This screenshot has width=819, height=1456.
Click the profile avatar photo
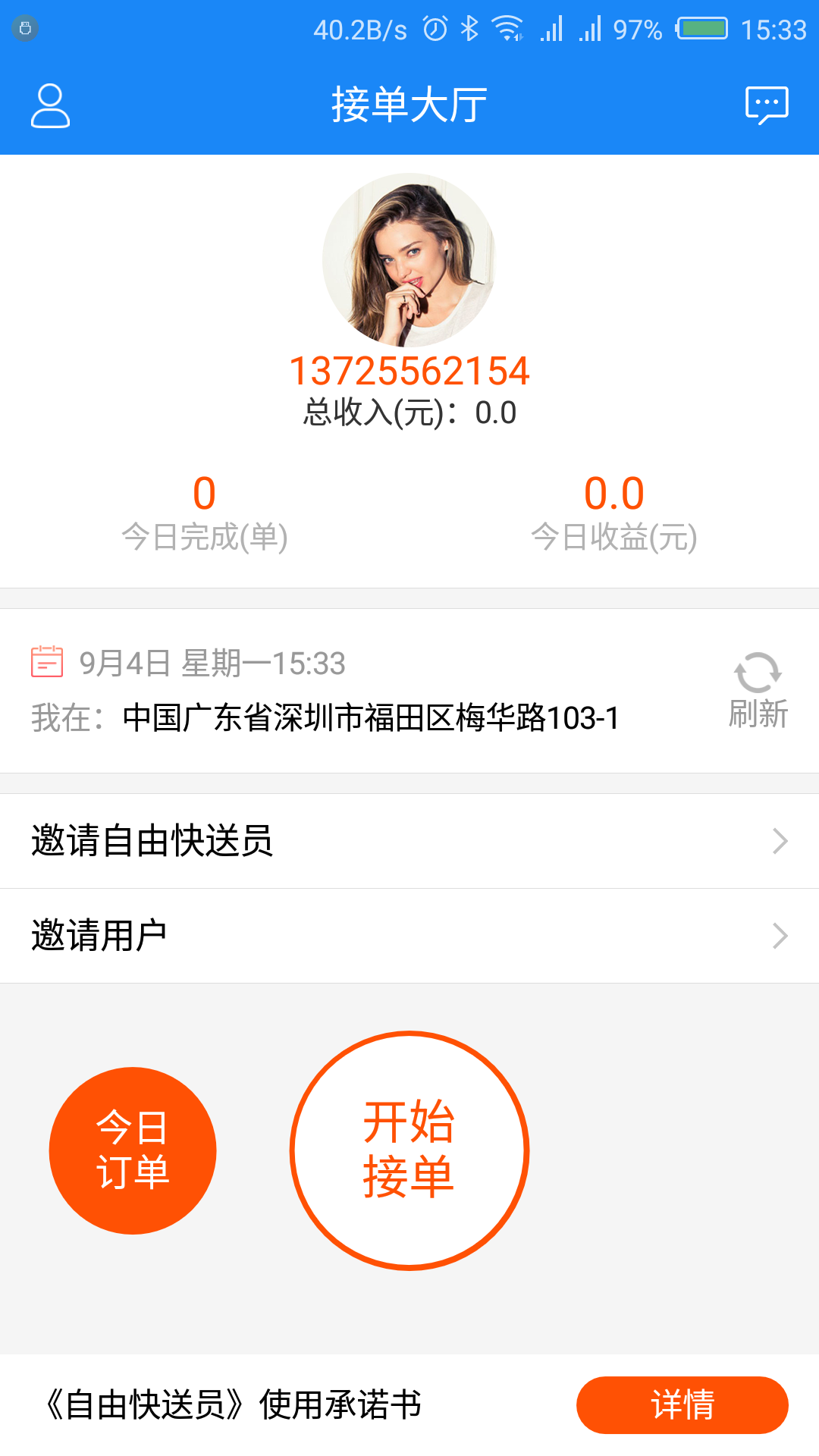409,265
